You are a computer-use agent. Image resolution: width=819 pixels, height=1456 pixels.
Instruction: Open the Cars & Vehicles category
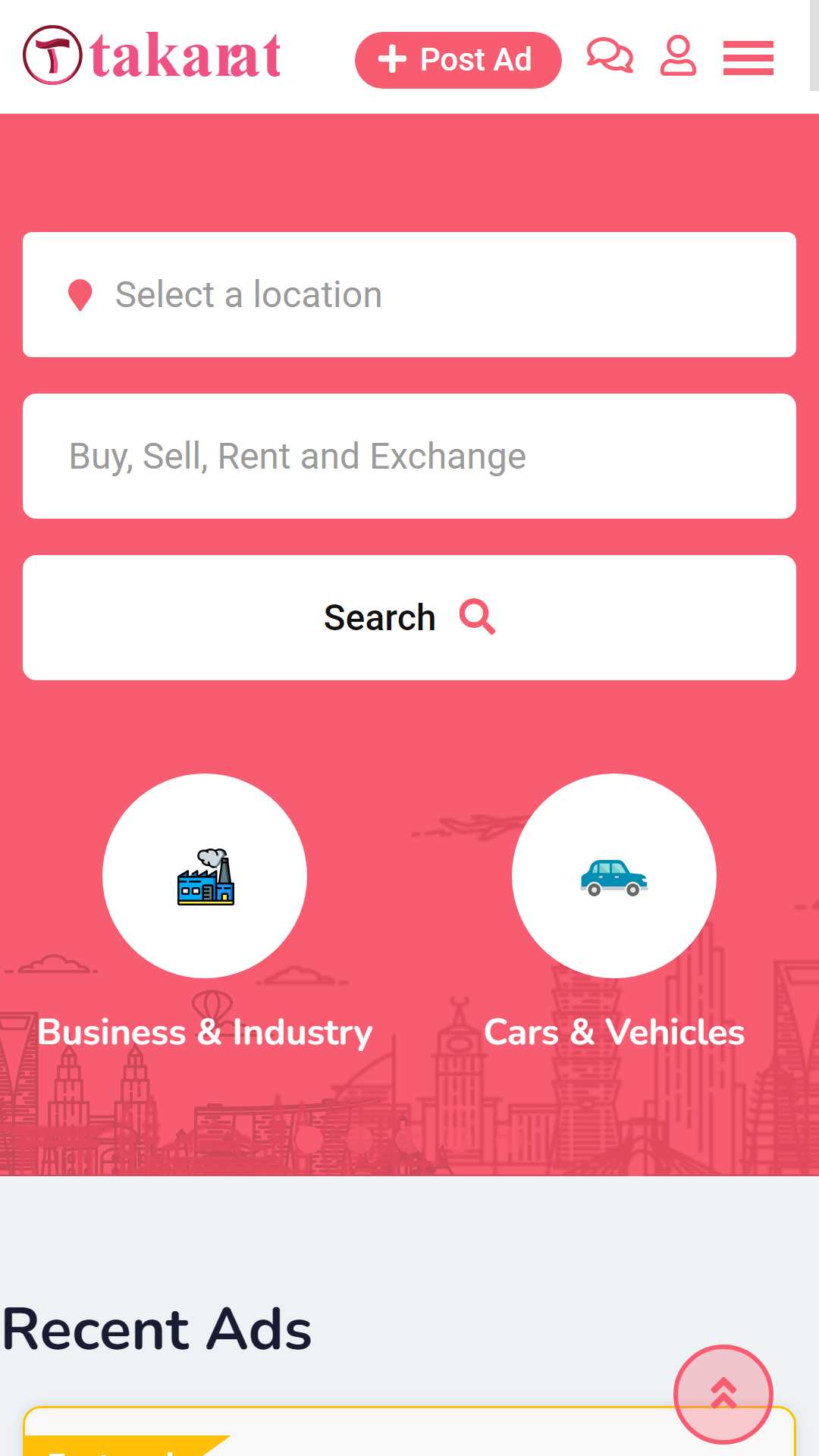614,876
